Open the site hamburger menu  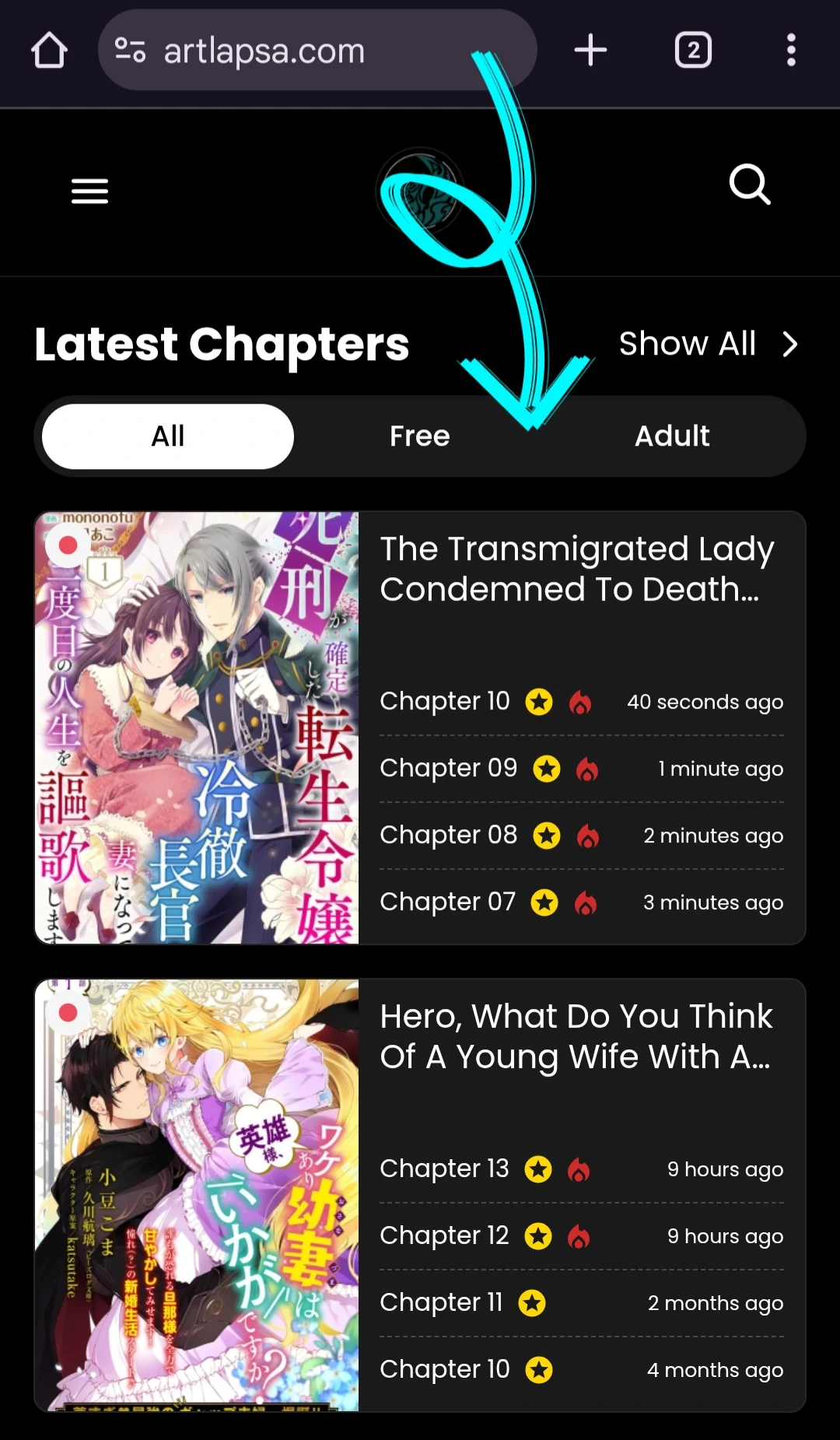tap(89, 191)
